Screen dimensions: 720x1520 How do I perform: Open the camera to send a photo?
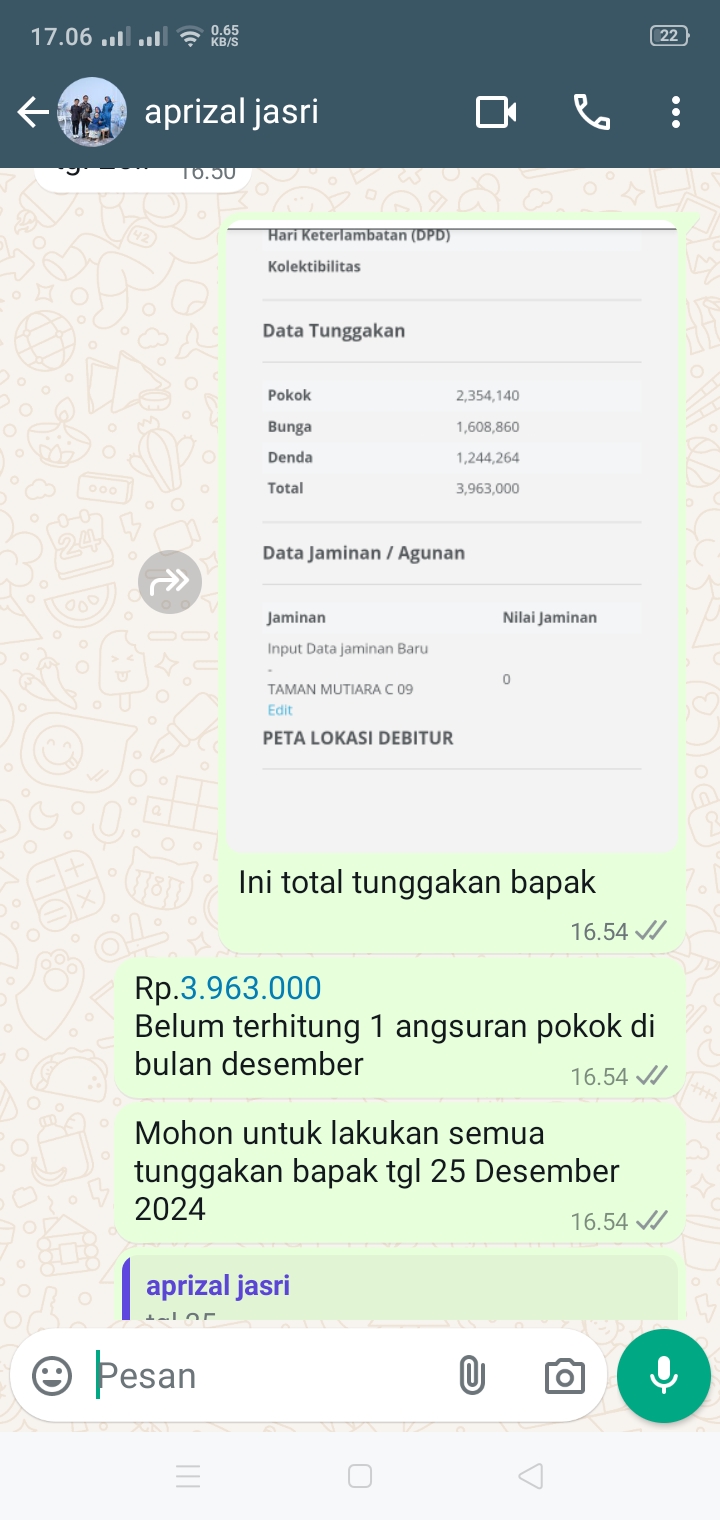(564, 1376)
